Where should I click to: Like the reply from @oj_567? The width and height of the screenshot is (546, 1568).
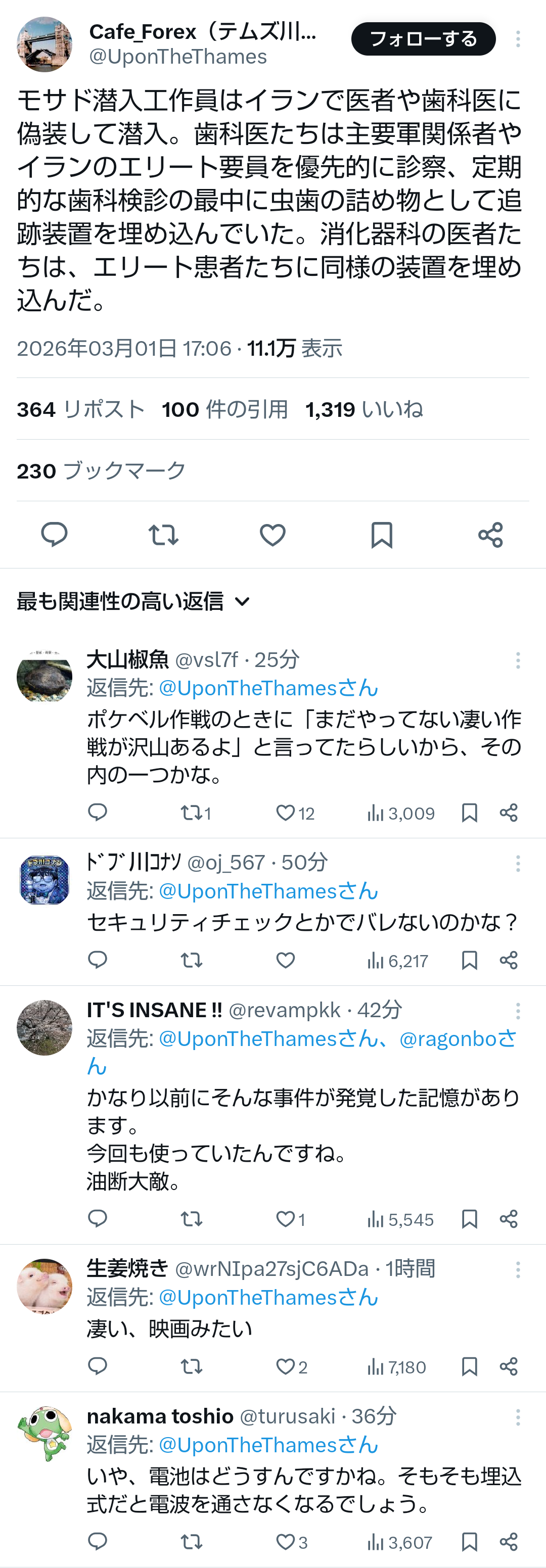pos(286,961)
